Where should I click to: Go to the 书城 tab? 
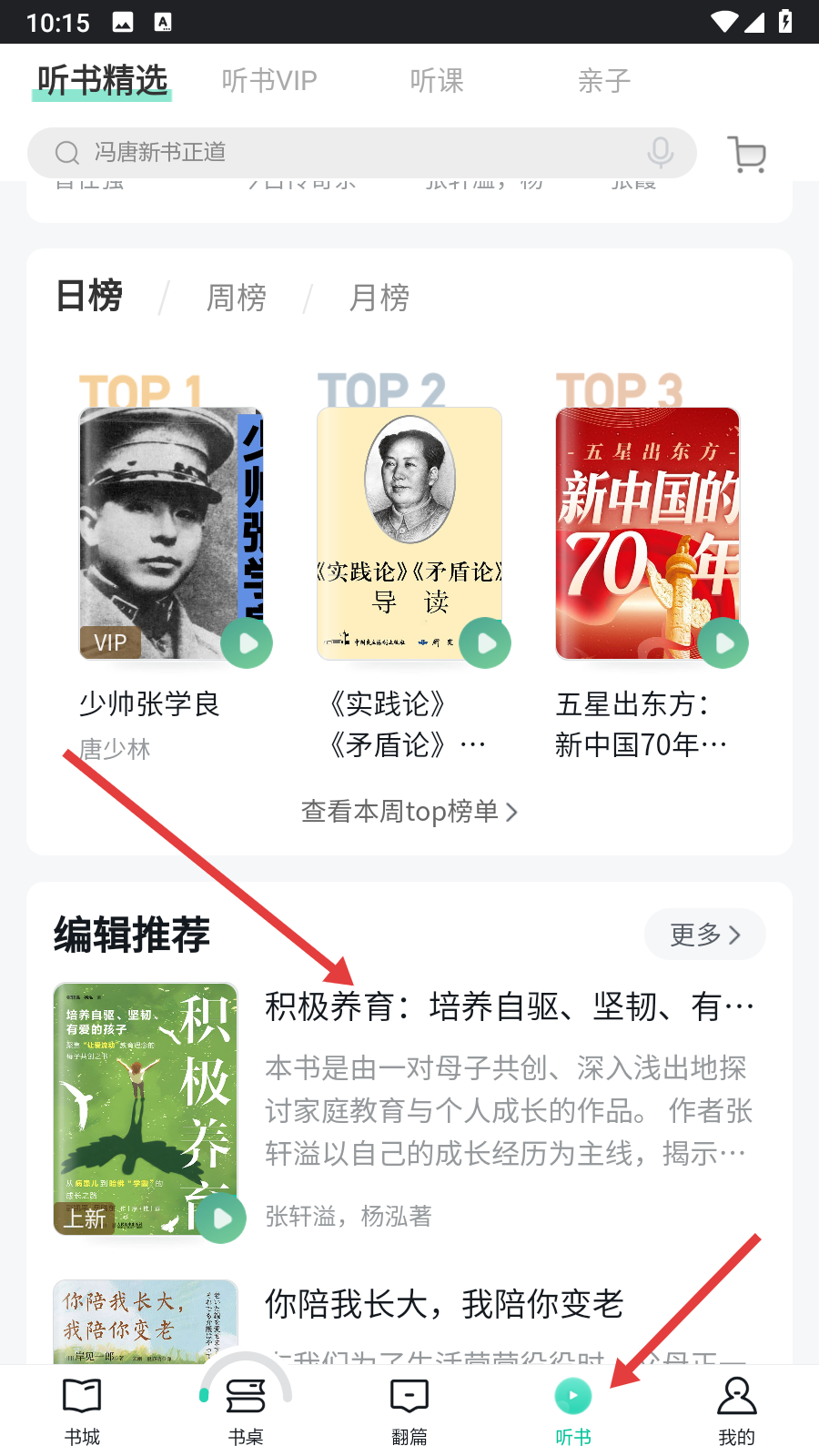click(82, 1410)
